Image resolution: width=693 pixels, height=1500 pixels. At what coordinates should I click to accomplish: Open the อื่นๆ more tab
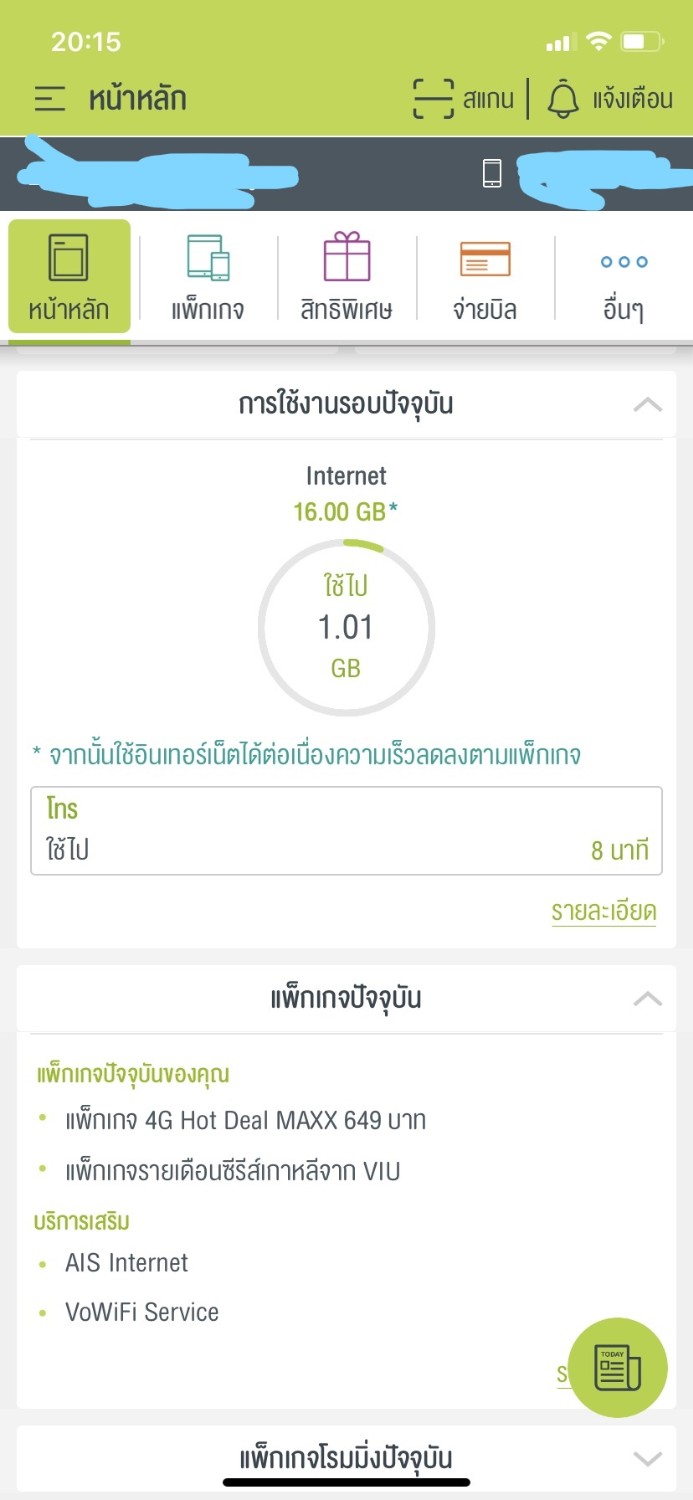pos(624,276)
